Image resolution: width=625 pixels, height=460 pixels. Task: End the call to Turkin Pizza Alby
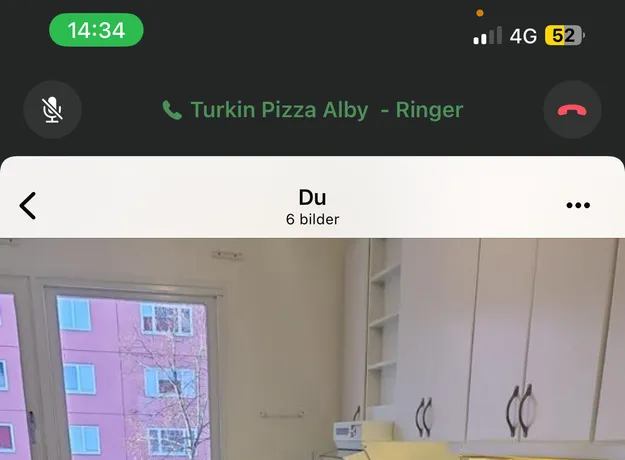[x=573, y=110]
